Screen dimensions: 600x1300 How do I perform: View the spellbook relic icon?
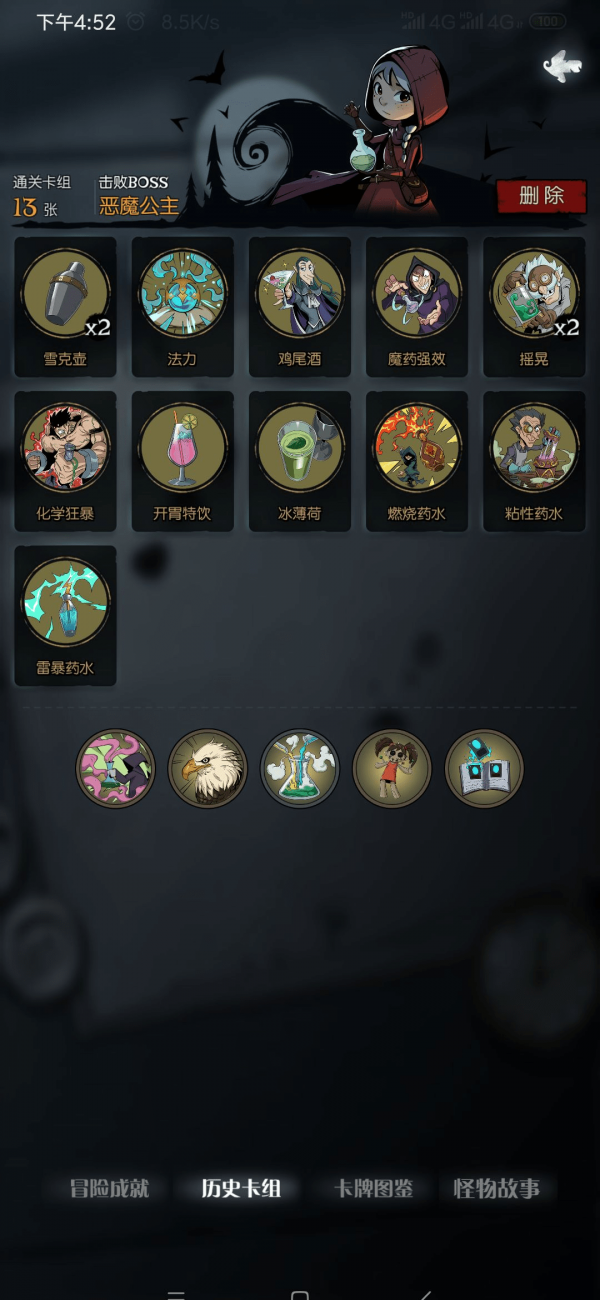484,768
